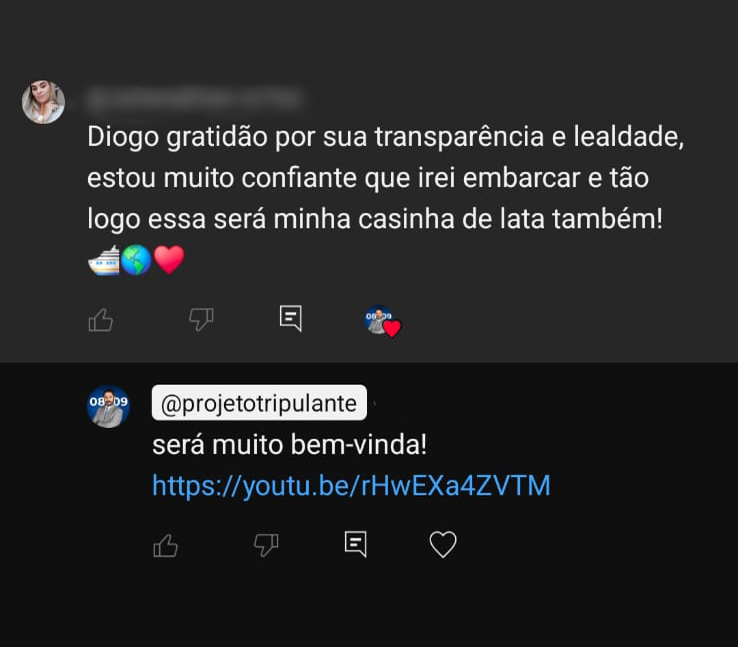Open the reply author's avatar

coord(108,407)
